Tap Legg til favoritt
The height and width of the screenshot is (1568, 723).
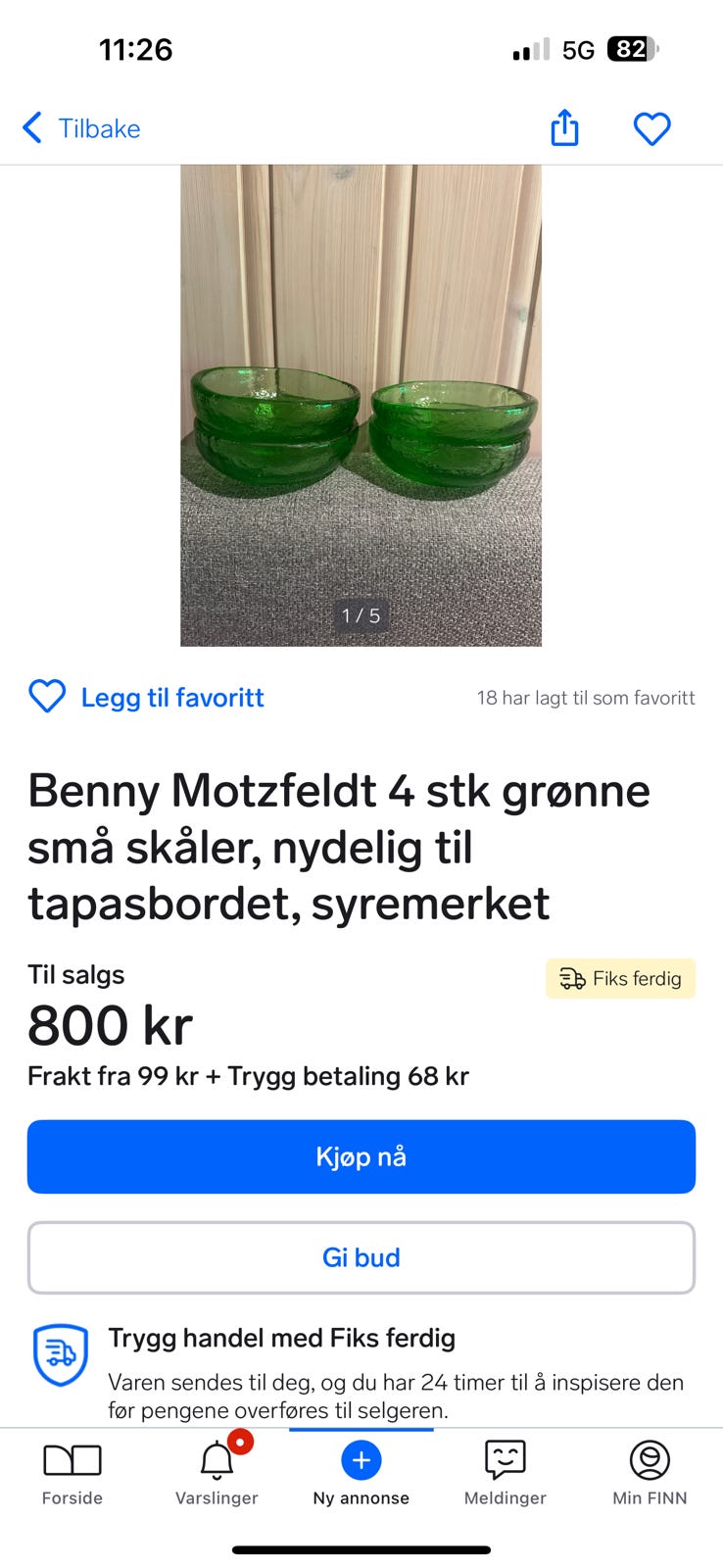click(x=147, y=697)
